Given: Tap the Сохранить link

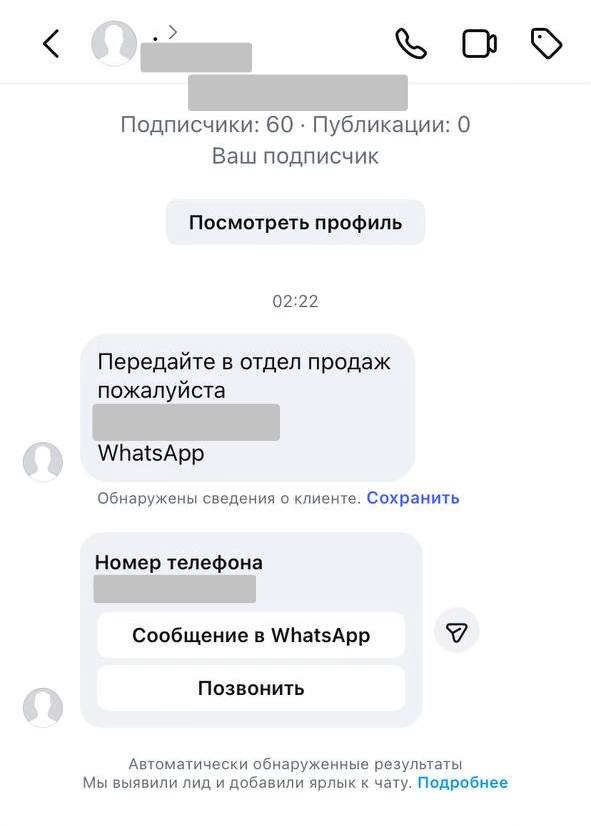Looking at the screenshot, I should pyautogui.click(x=413, y=498).
